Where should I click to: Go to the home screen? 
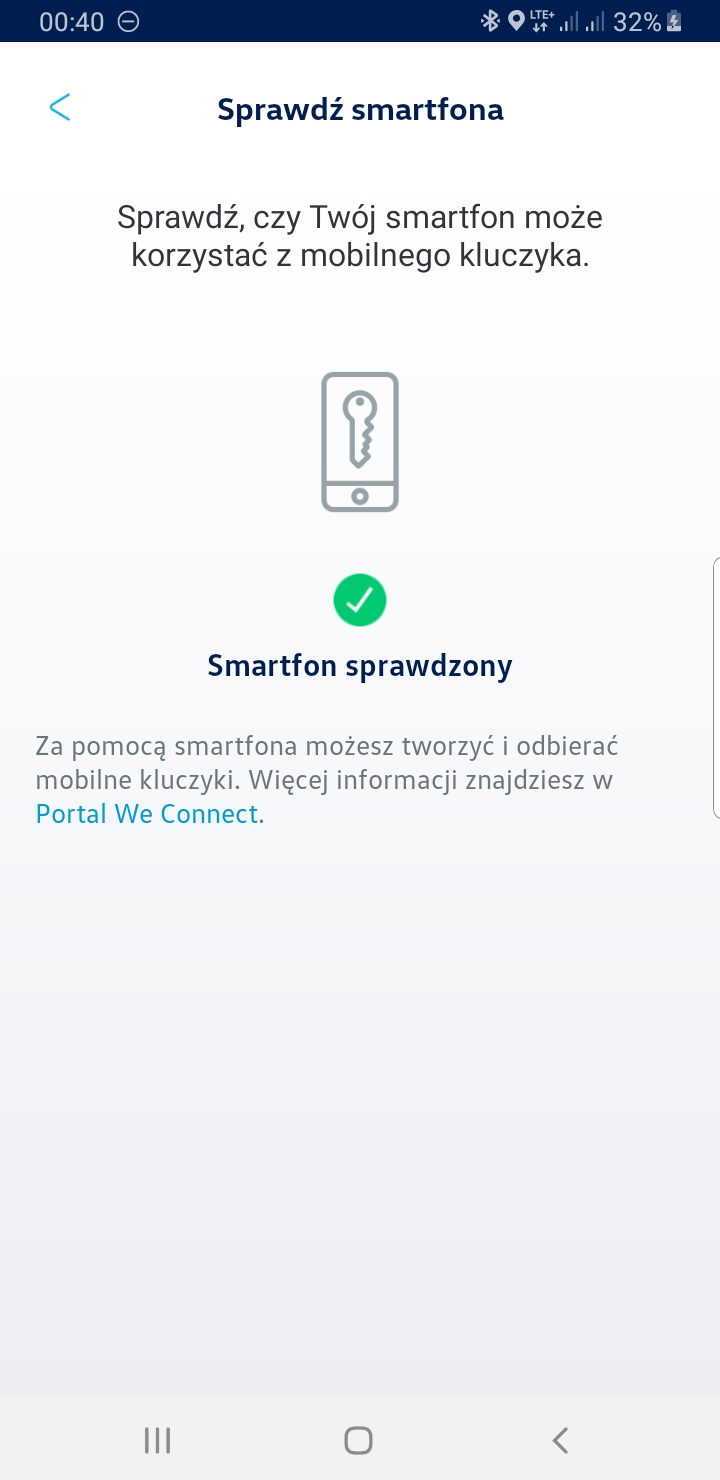click(x=359, y=1440)
